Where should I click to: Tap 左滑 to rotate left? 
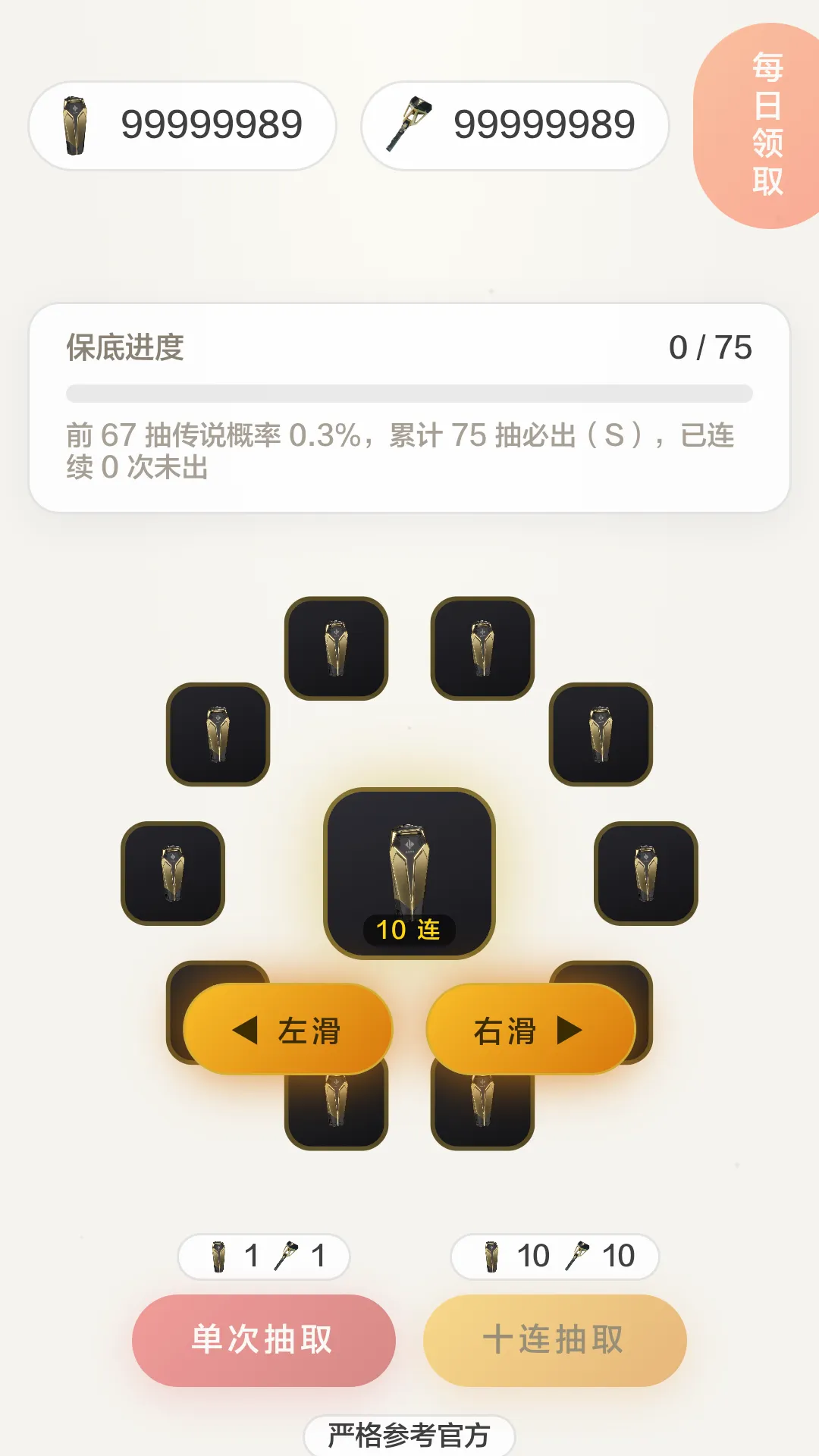click(288, 1029)
